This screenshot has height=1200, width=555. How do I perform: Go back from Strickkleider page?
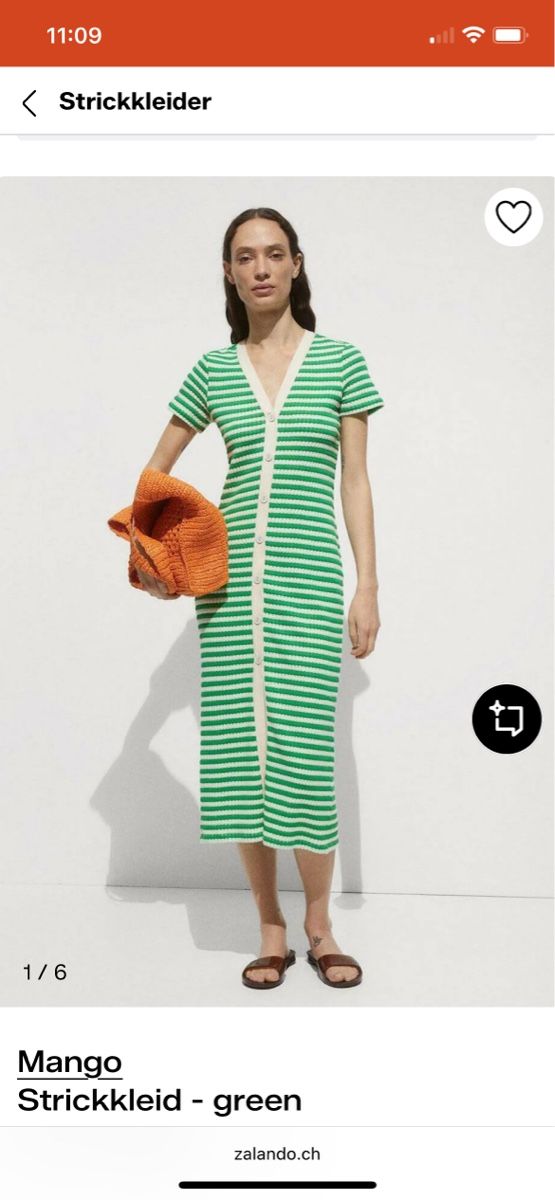[30, 102]
